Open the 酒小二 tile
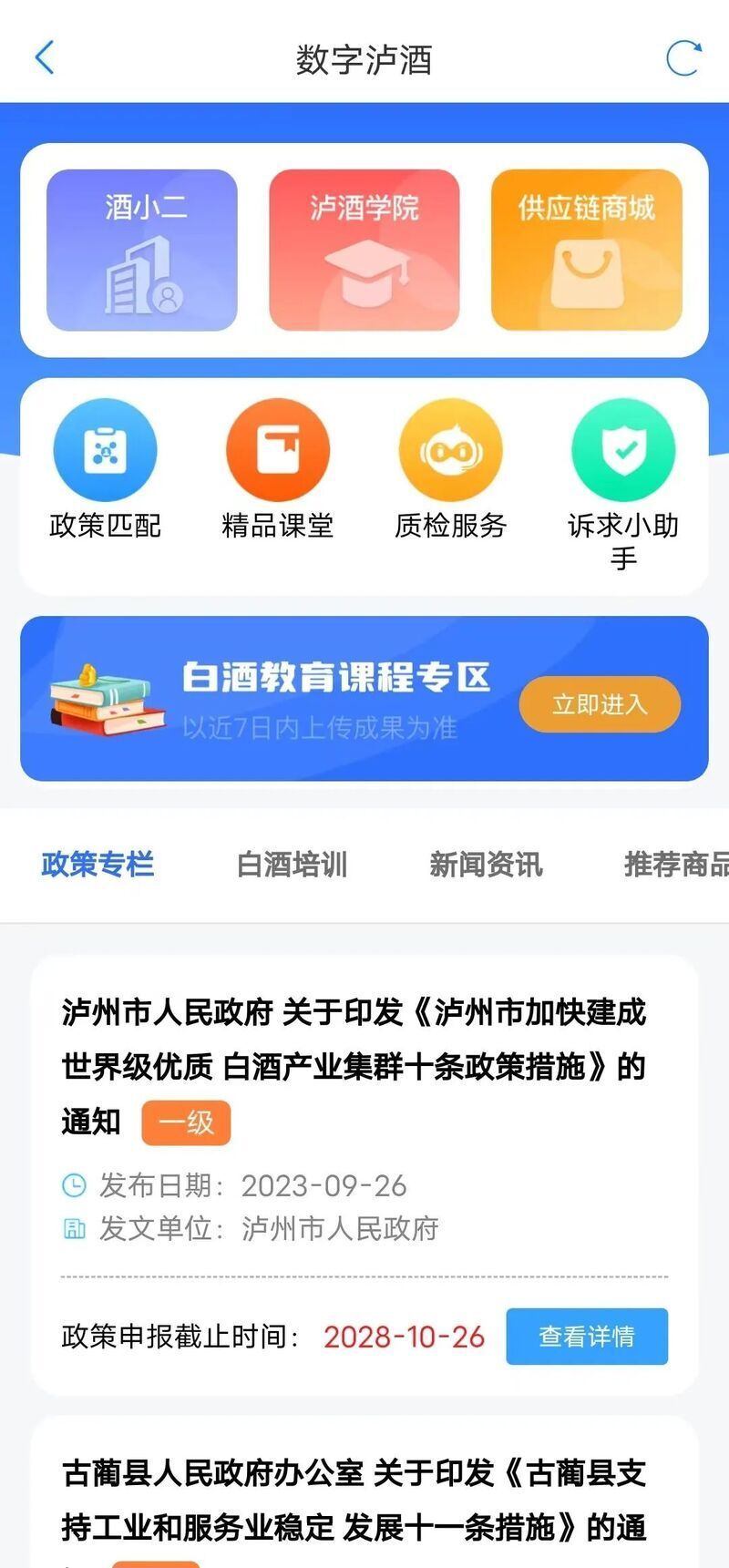Screen dimensions: 729x1568 (x=142, y=250)
